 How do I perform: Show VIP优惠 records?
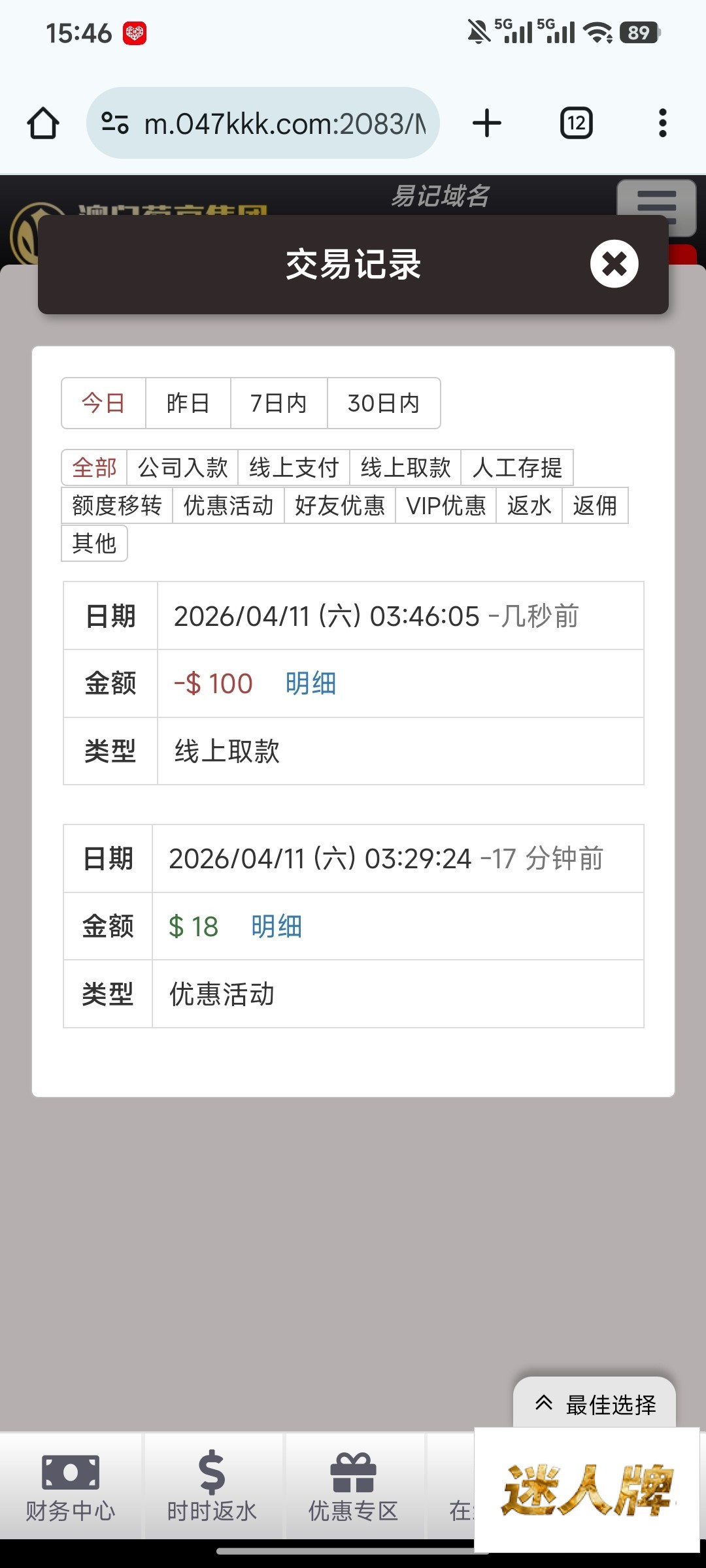(x=446, y=506)
